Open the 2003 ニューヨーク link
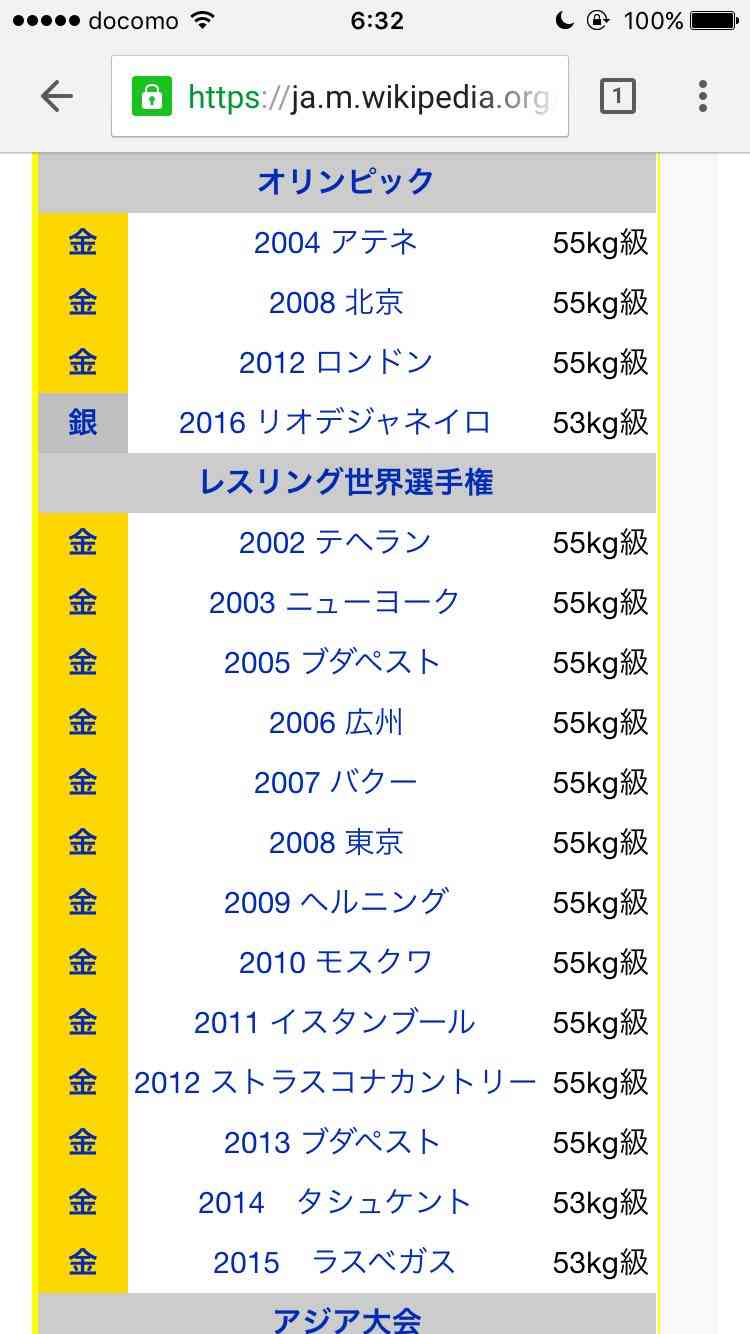750x1334 pixels. [x=336, y=602]
